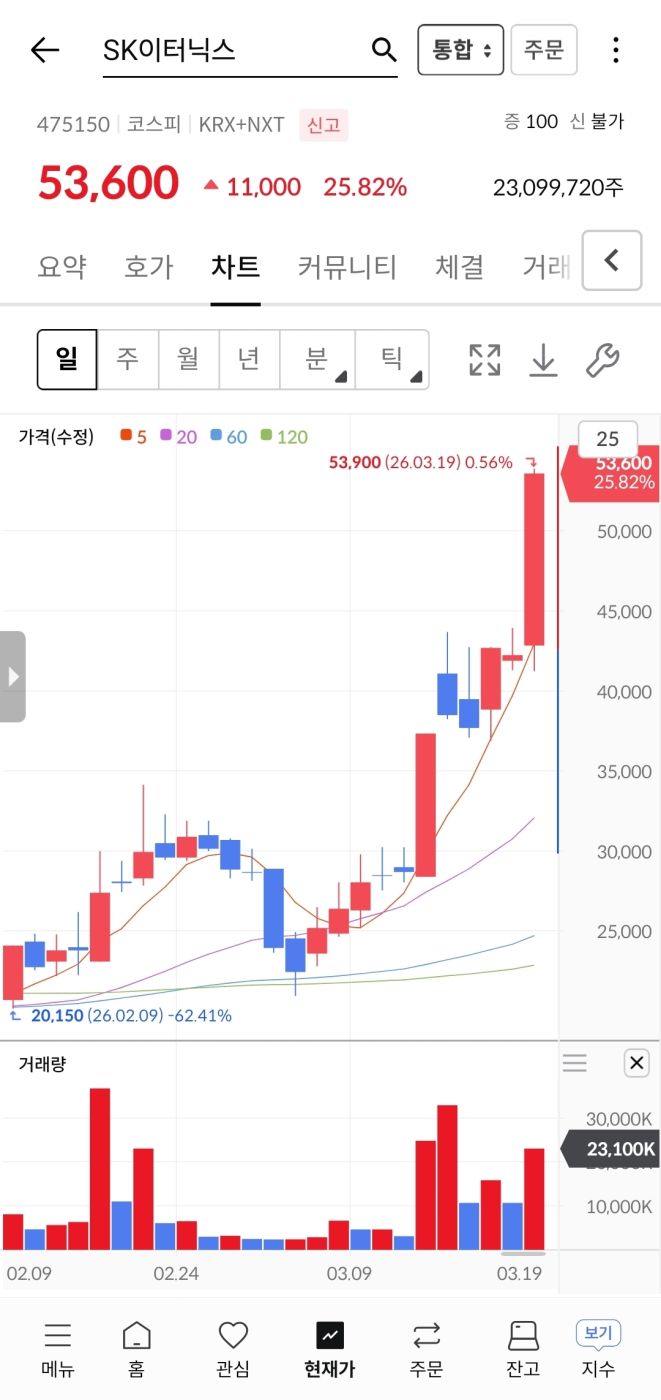
Task: Choose the 주 weekly chart period
Action: (x=128, y=359)
